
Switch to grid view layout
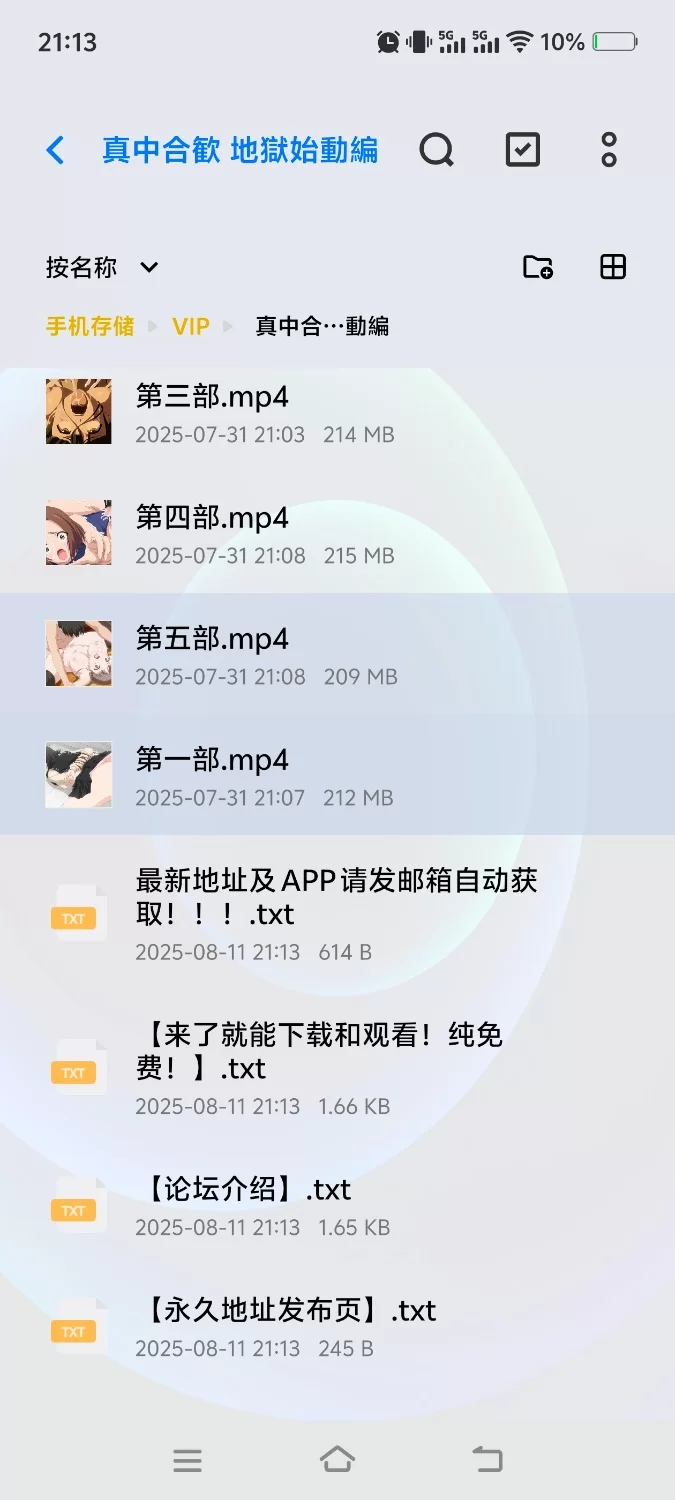pos(612,267)
